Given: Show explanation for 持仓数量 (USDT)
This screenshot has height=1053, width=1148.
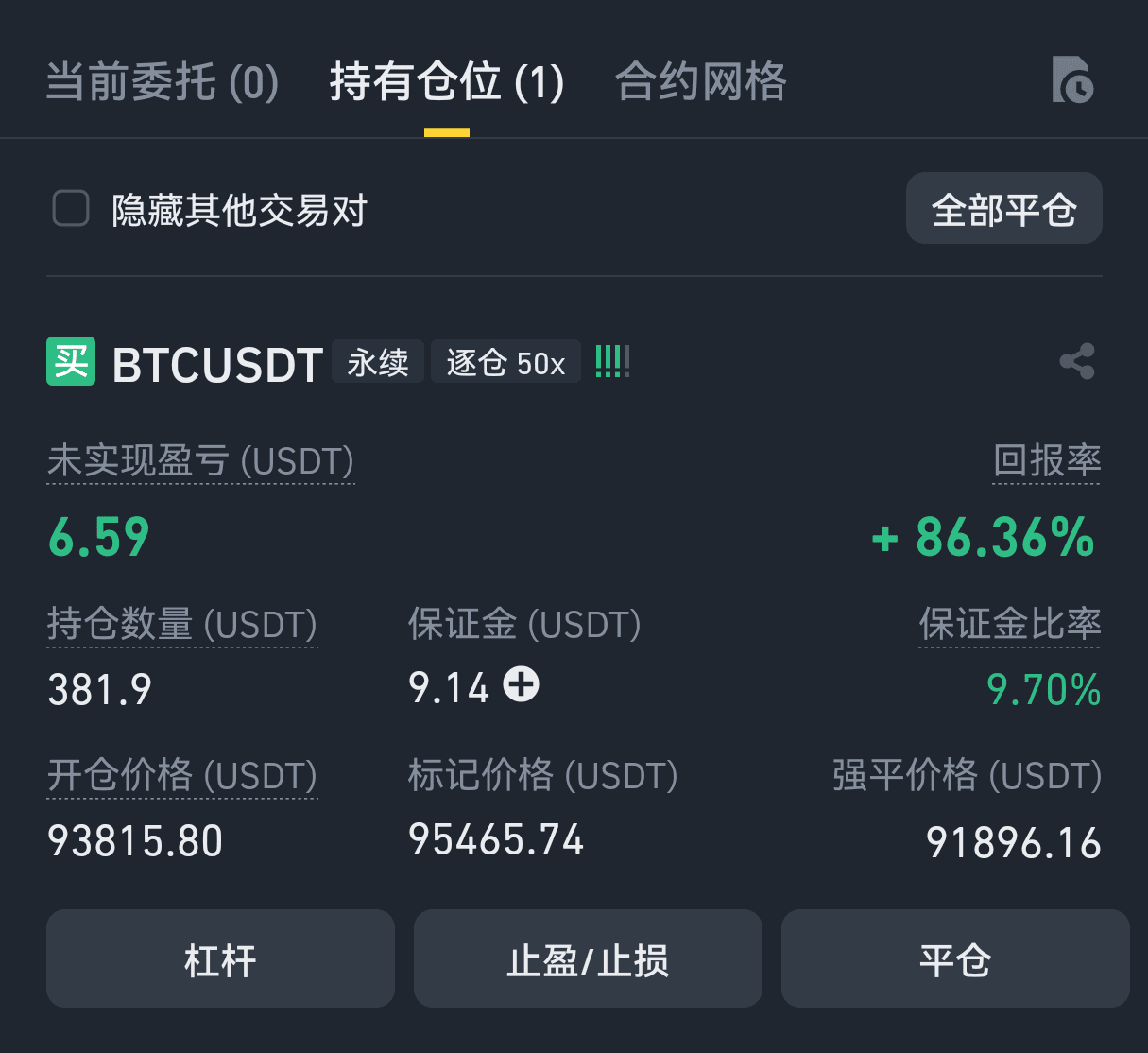Looking at the screenshot, I should pos(181,625).
